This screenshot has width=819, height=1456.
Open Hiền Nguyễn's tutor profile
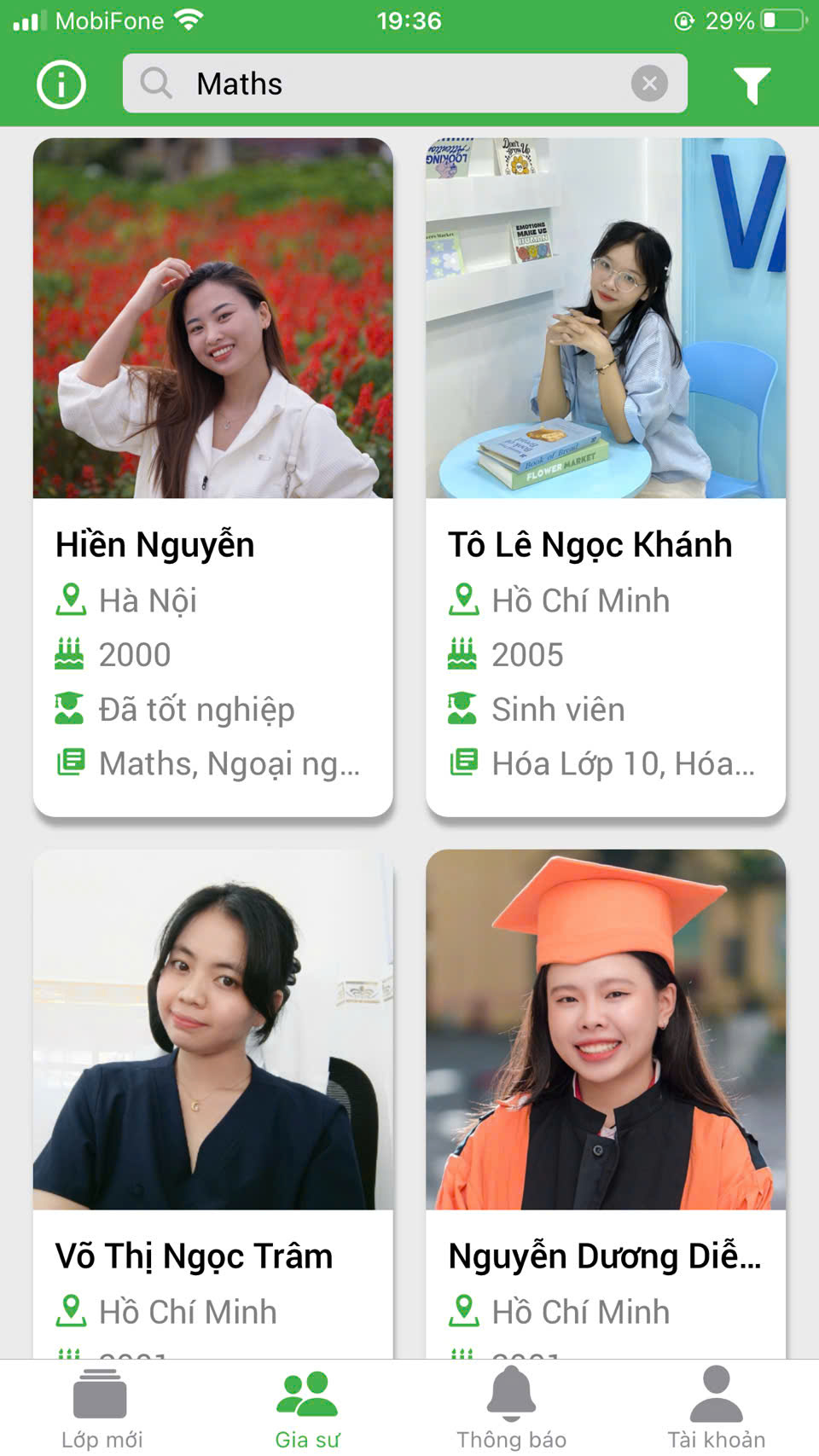click(212, 476)
